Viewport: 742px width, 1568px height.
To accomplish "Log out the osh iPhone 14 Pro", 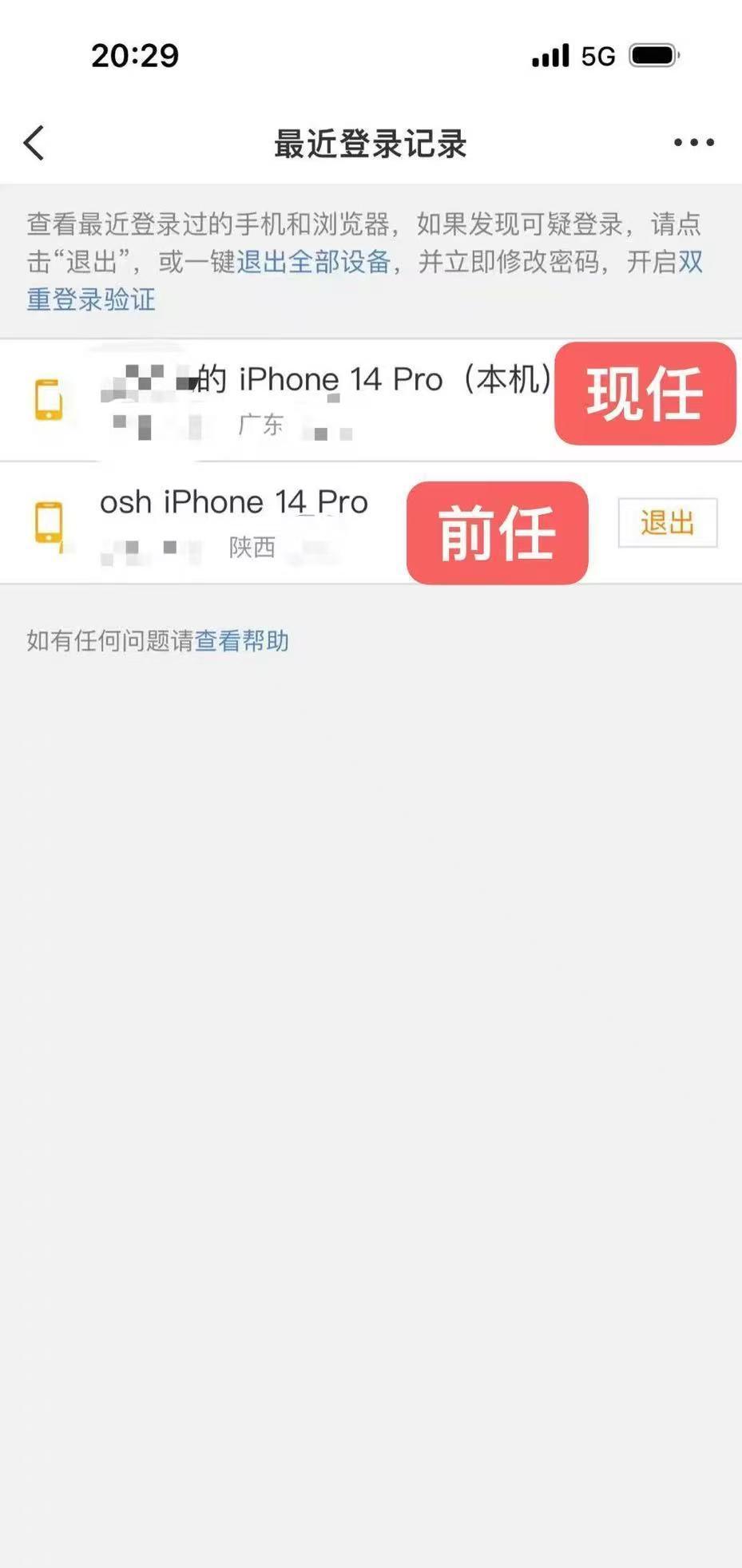I will [x=667, y=523].
